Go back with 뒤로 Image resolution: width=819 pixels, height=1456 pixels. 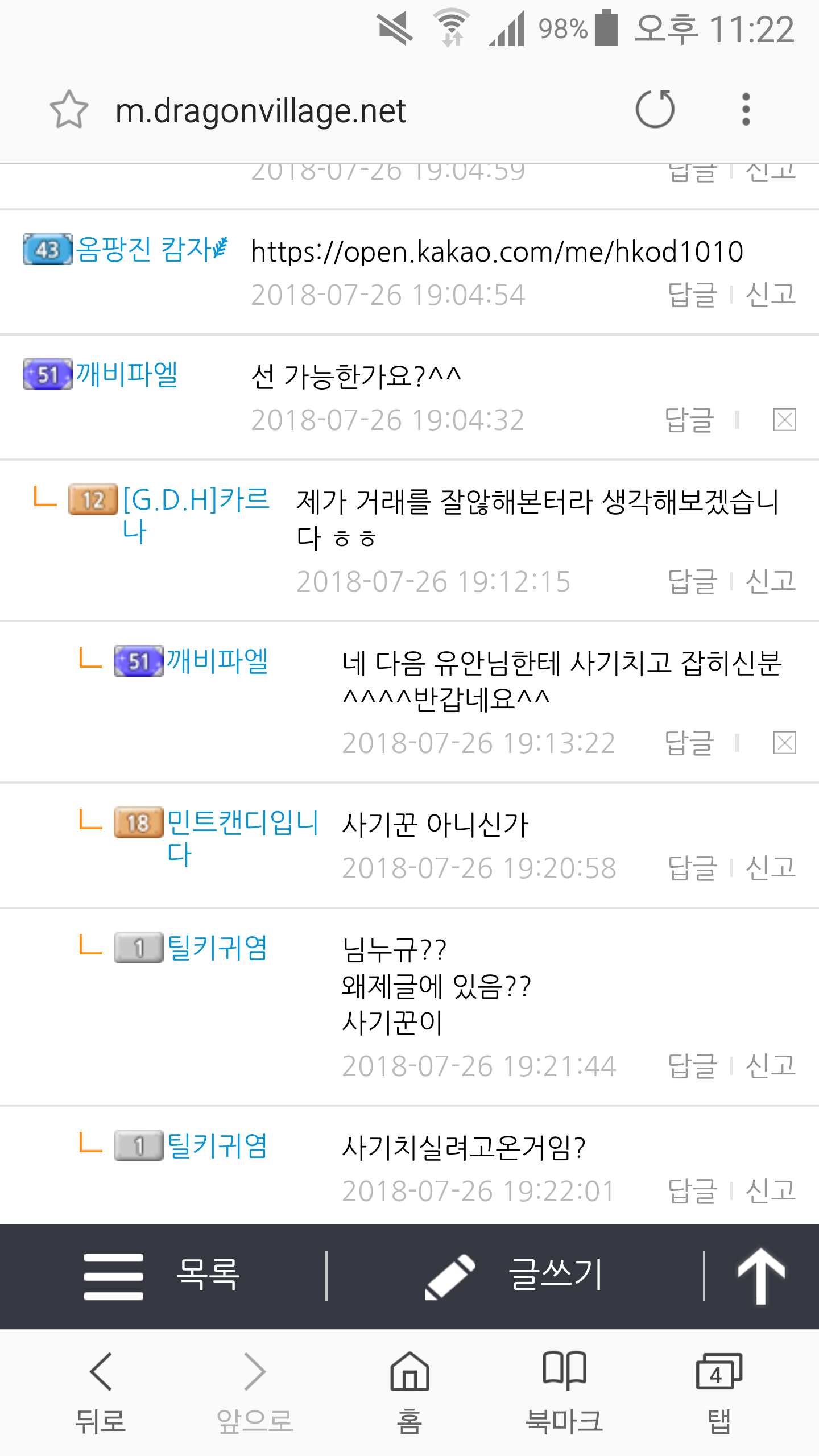[101, 1392]
